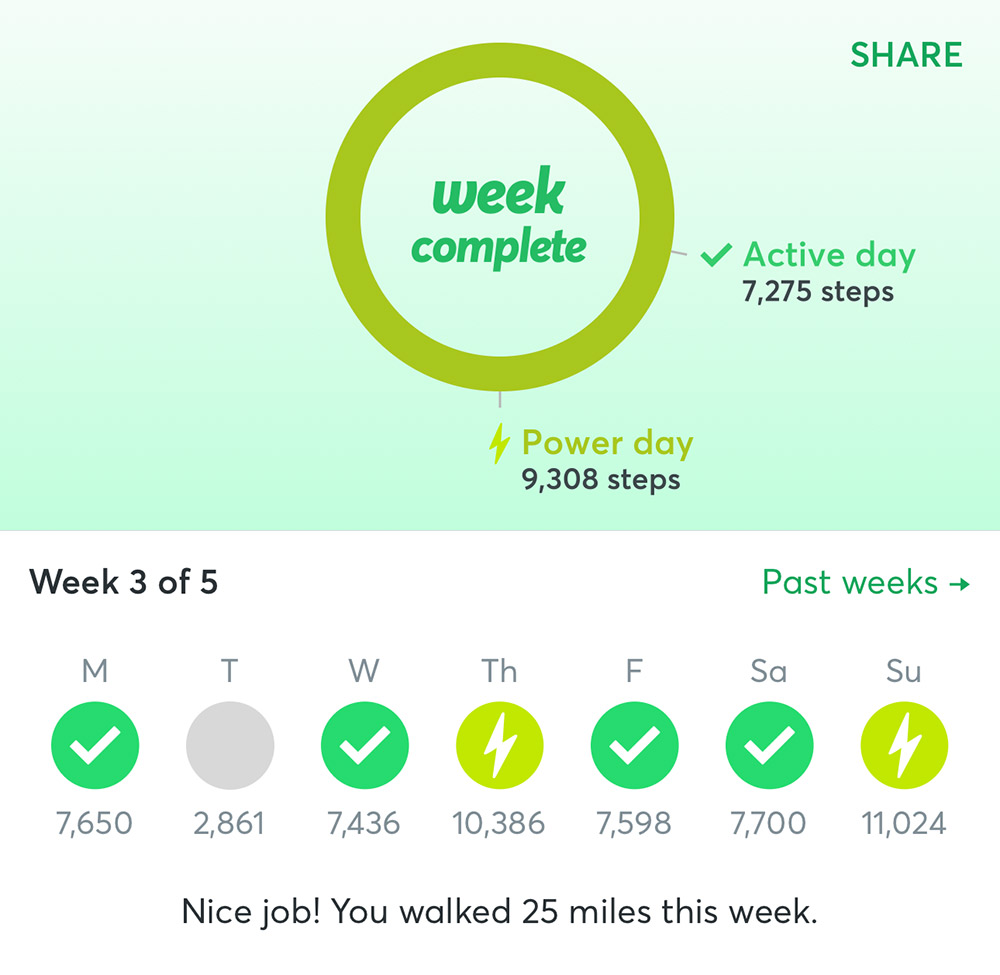Open Sunday's 11,024 steps power day

pyautogui.click(x=904, y=745)
